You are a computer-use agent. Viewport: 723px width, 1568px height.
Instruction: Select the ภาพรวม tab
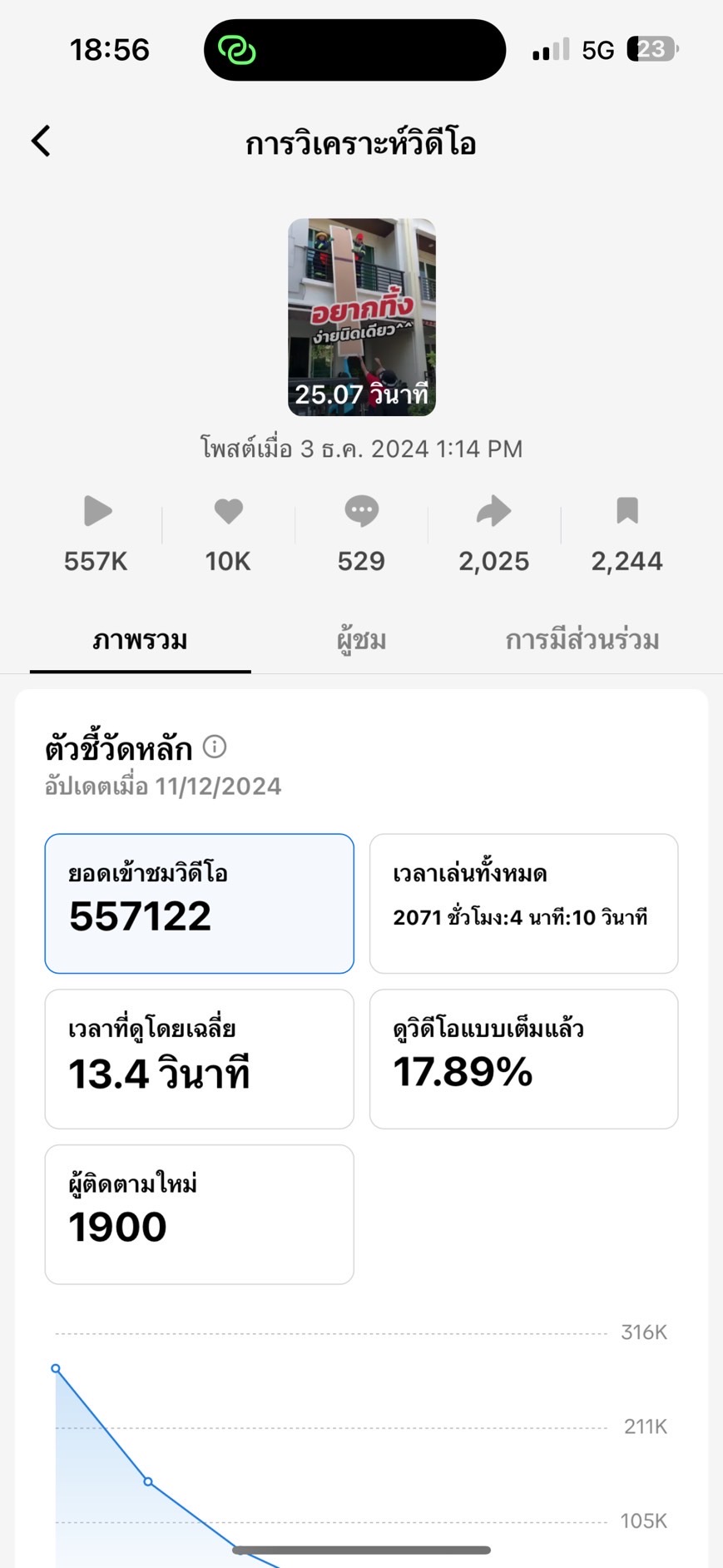[140, 640]
